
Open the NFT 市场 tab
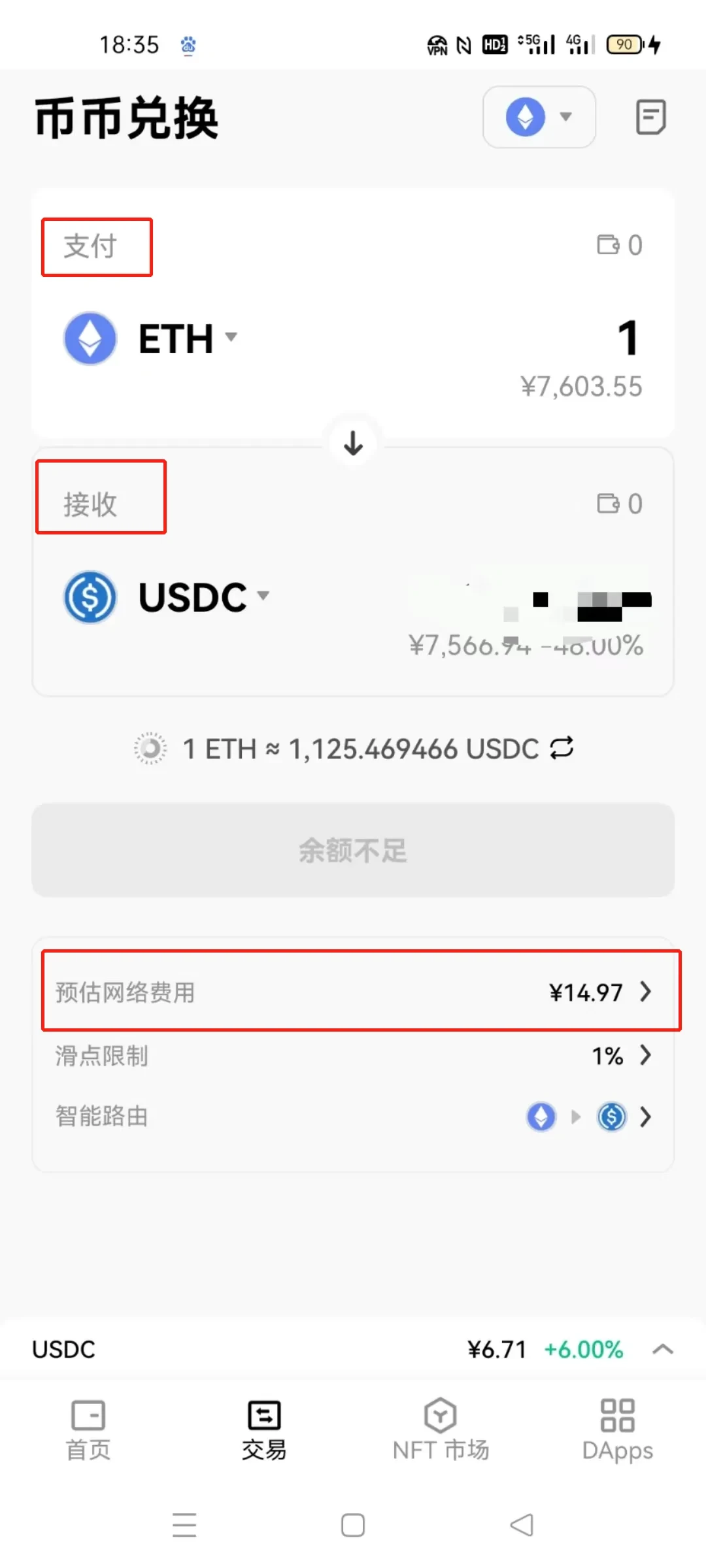[441, 1429]
